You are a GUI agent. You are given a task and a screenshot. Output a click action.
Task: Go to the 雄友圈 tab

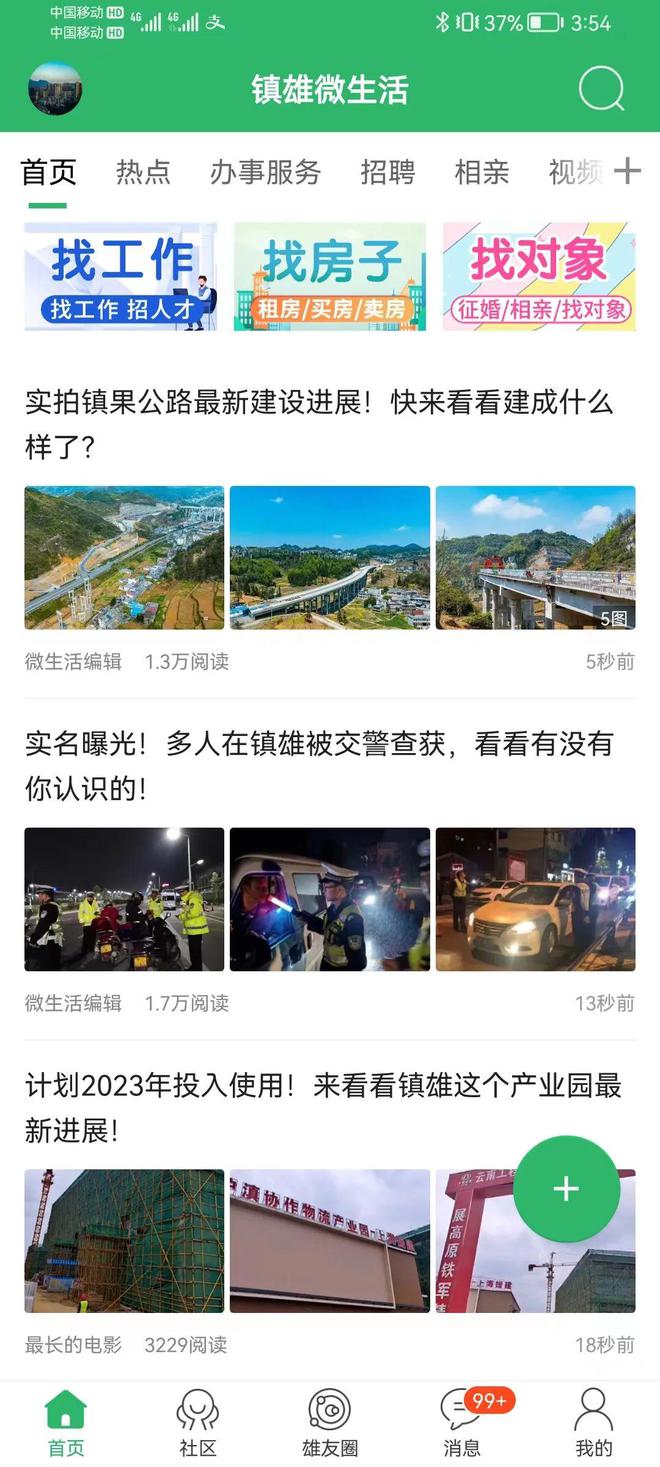tap(330, 1423)
